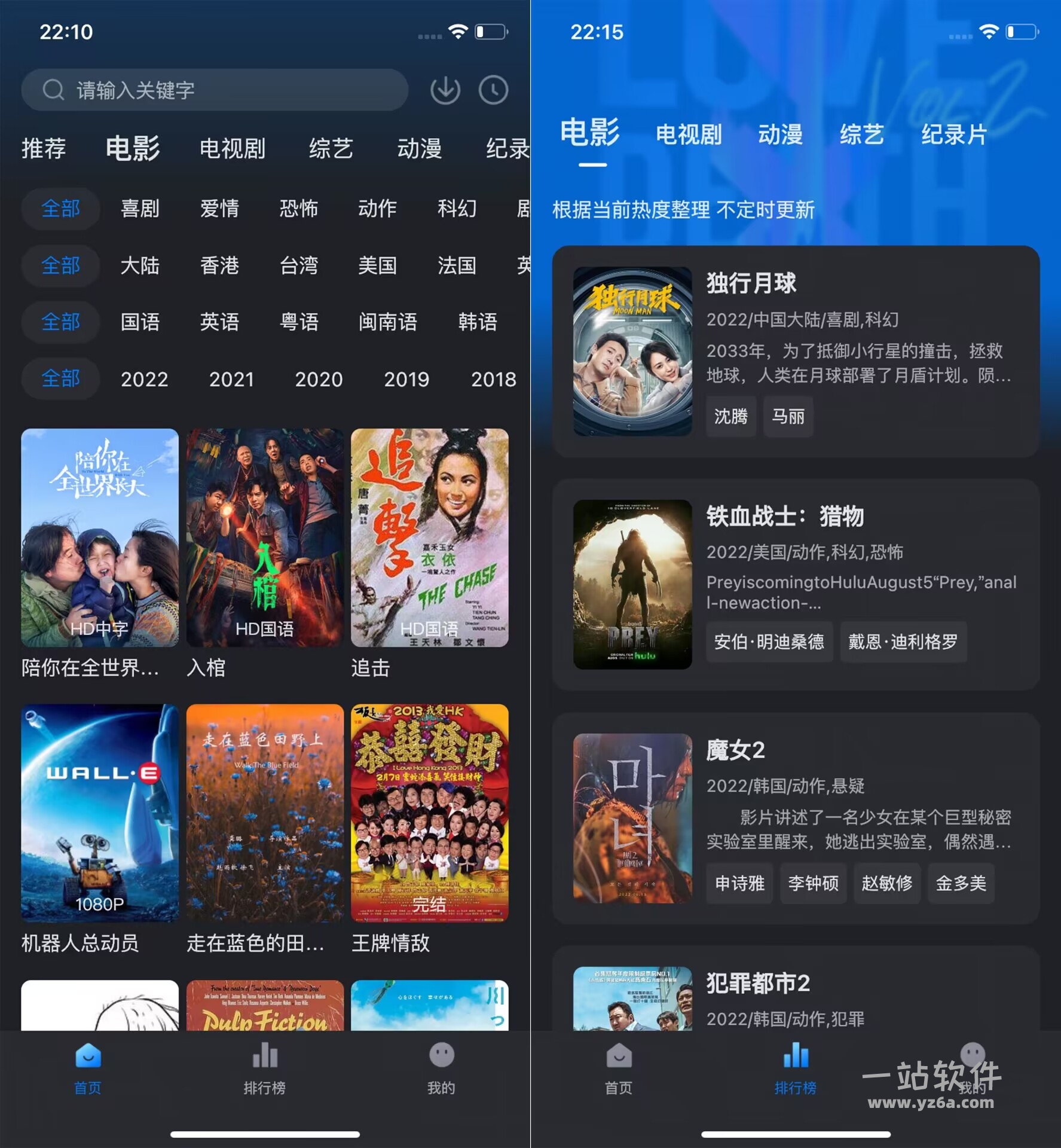
Task: Filter by language 粤语
Action: (x=298, y=322)
